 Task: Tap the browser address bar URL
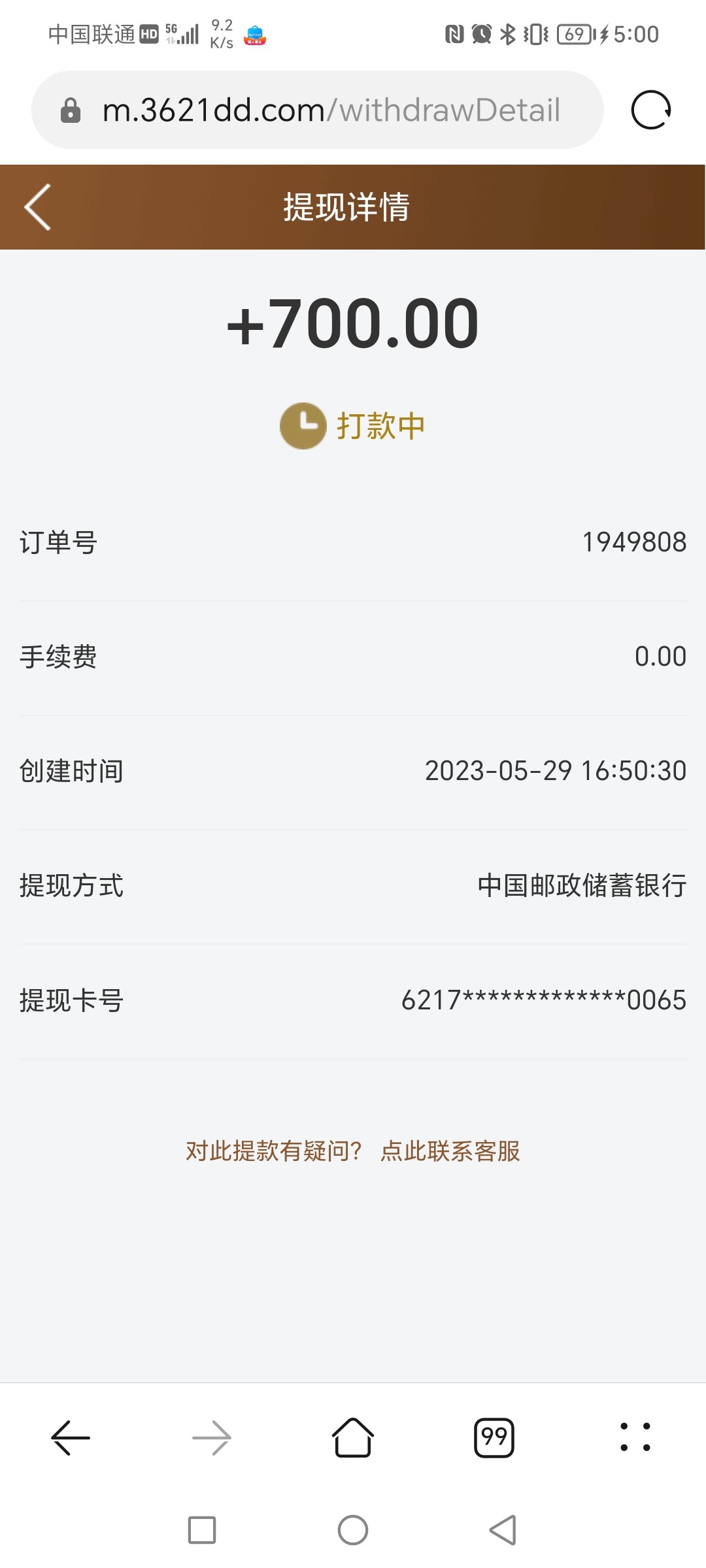click(x=331, y=110)
